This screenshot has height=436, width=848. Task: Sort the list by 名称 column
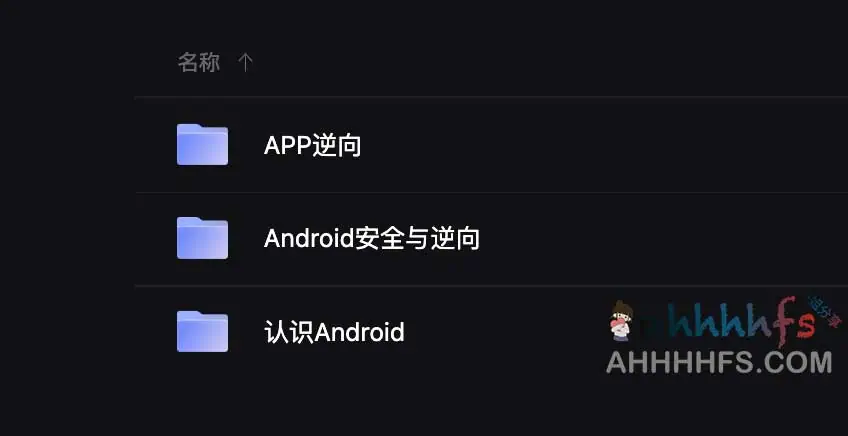(199, 63)
